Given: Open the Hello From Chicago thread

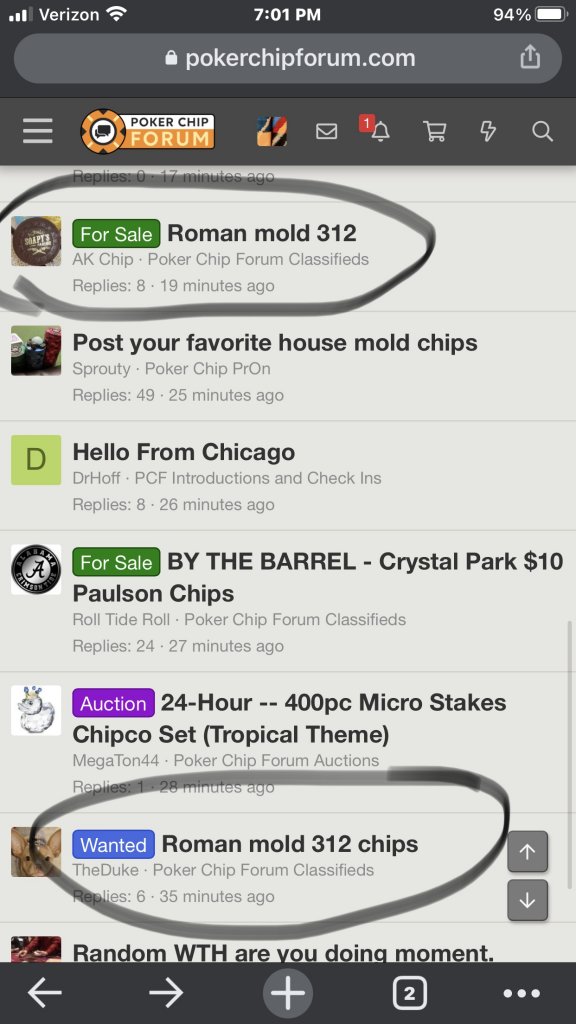Looking at the screenshot, I should point(184,452).
